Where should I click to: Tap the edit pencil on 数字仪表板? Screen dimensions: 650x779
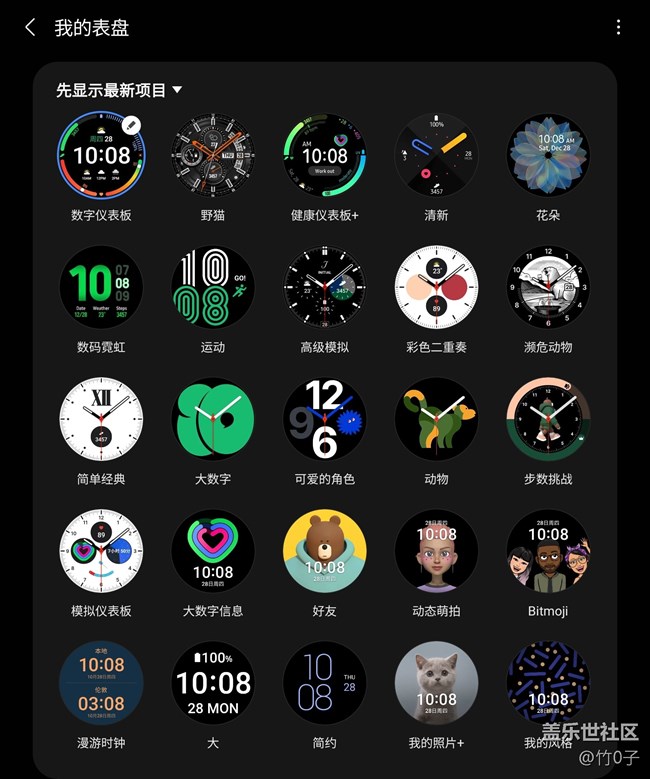coord(131,125)
